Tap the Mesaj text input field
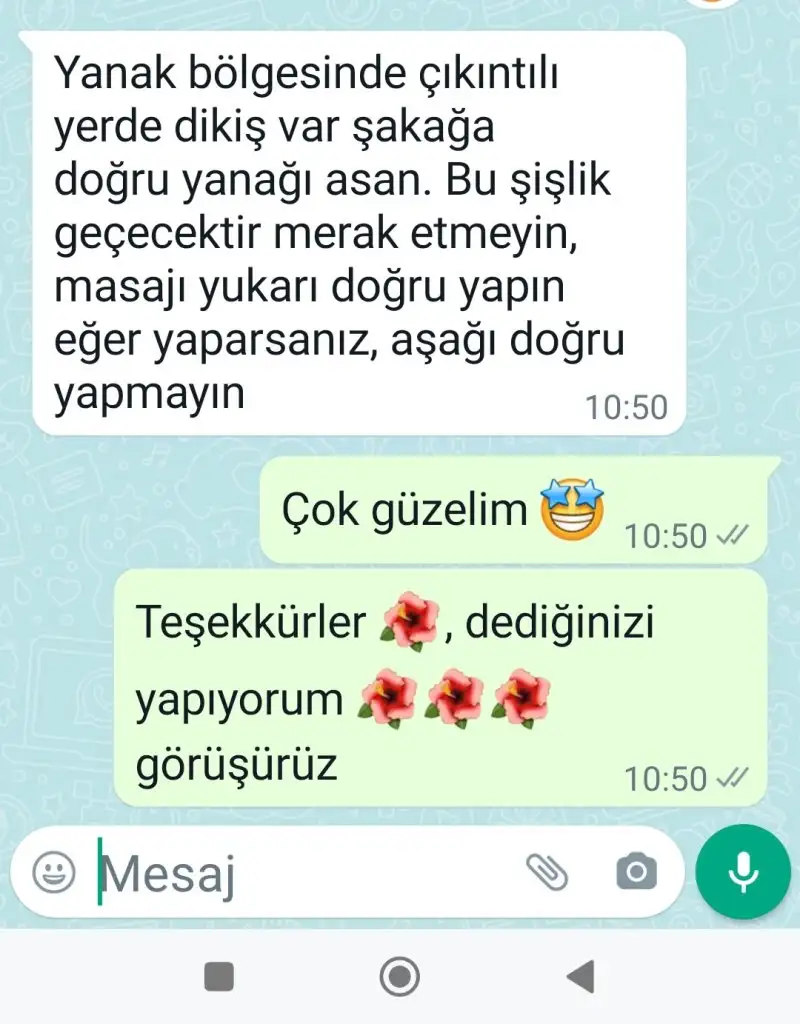Viewport: 800px width, 1024px height. pos(300,874)
